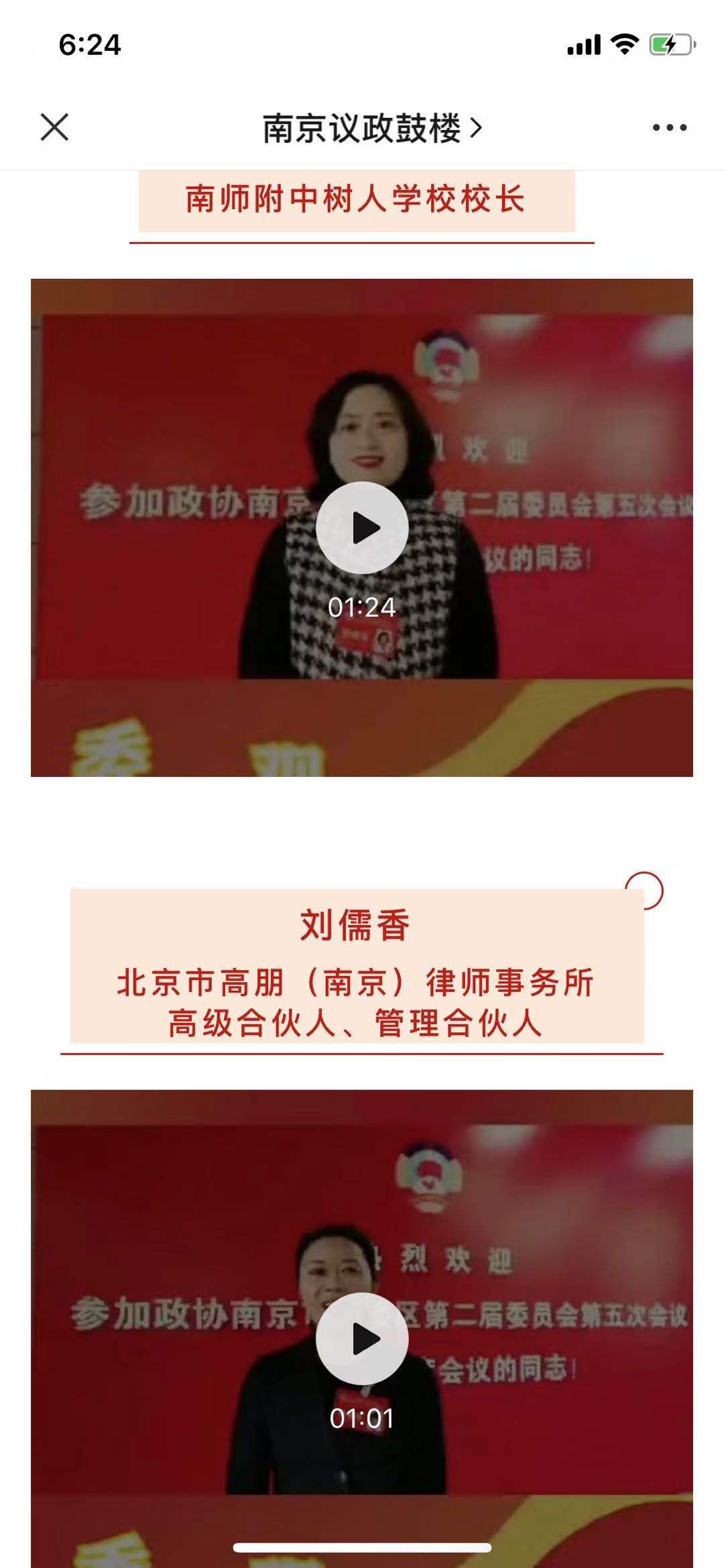Open the 南京议政鼓楼 account page
The width and height of the screenshot is (724, 1568).
(371, 128)
